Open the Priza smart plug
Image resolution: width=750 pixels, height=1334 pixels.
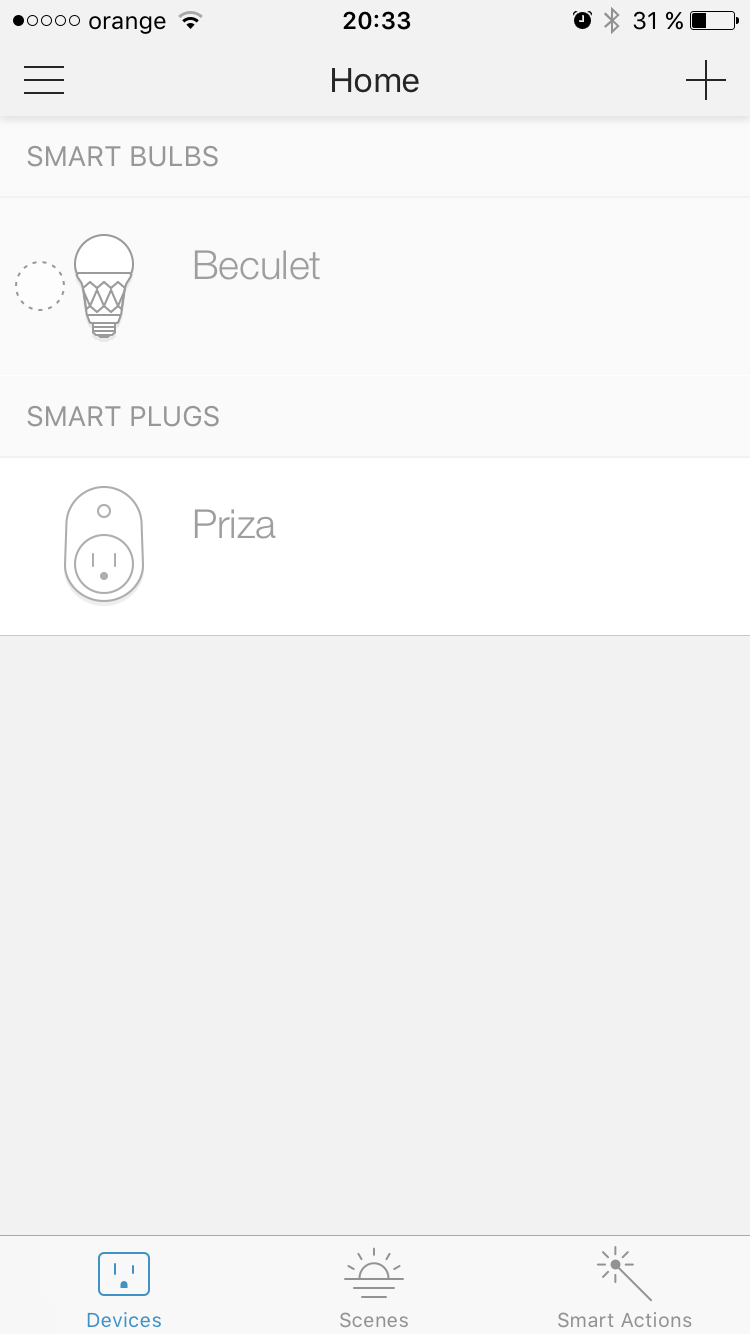click(x=234, y=526)
